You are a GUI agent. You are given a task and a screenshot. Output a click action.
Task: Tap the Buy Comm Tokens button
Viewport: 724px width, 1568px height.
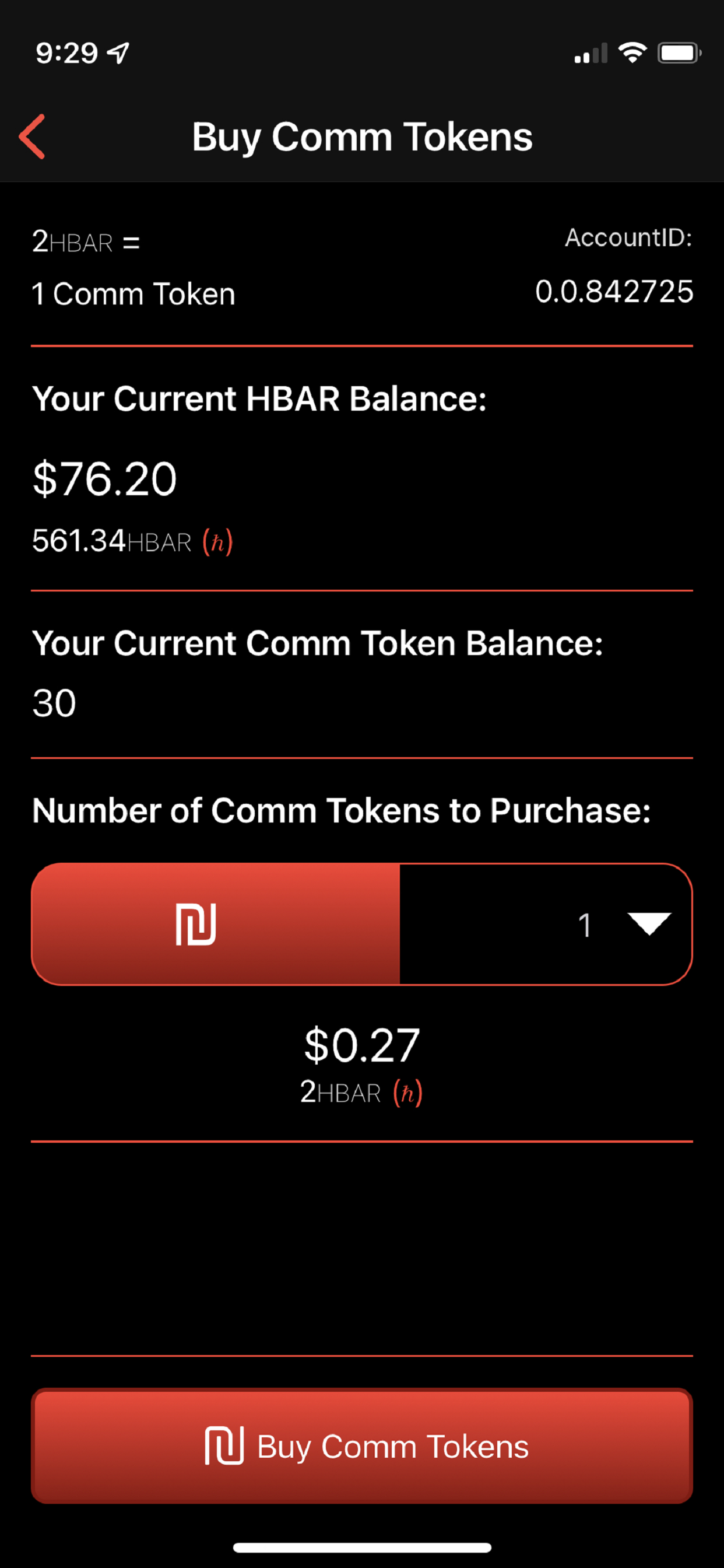(362, 1445)
